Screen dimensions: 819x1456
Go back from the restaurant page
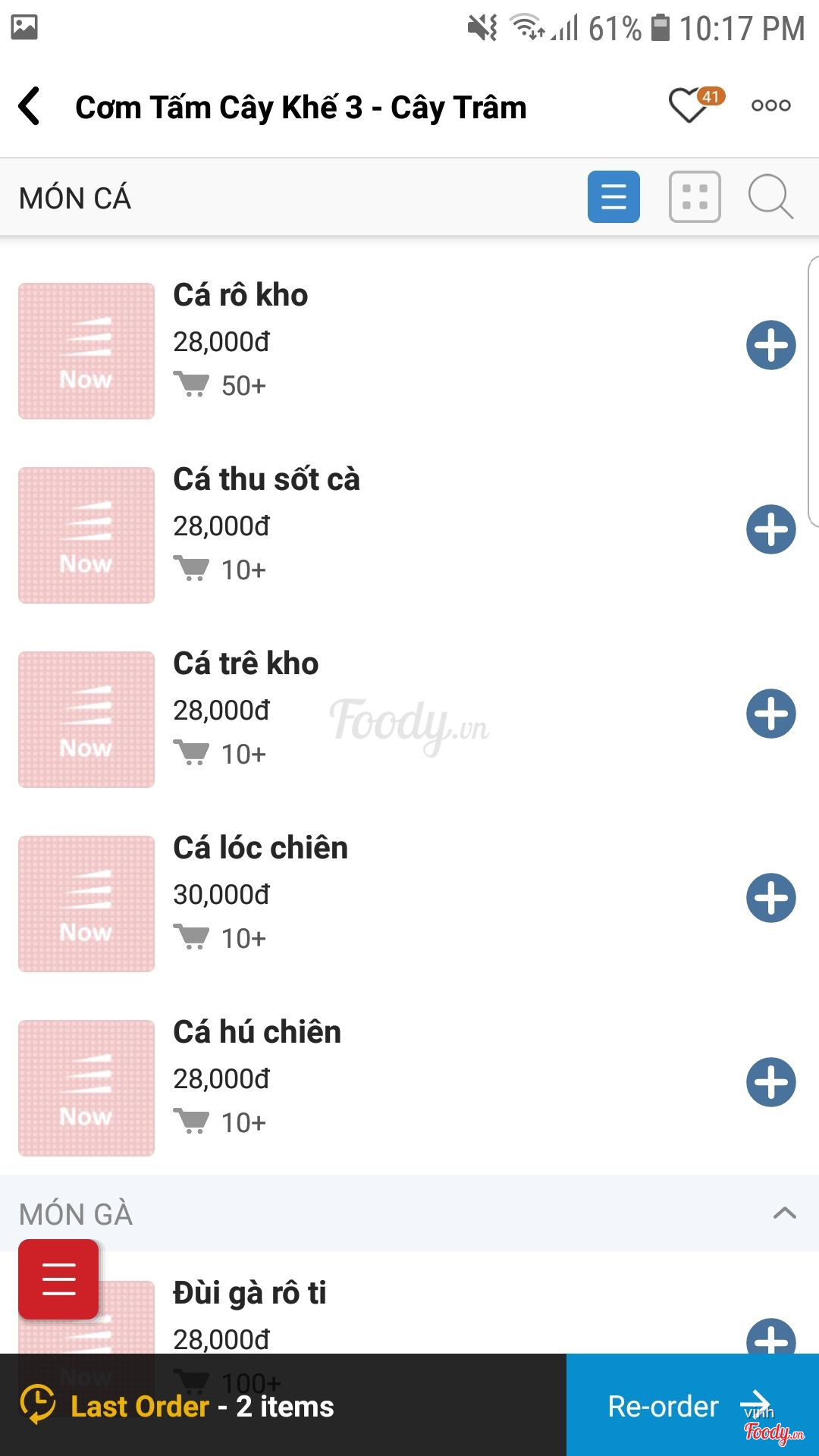tap(30, 106)
